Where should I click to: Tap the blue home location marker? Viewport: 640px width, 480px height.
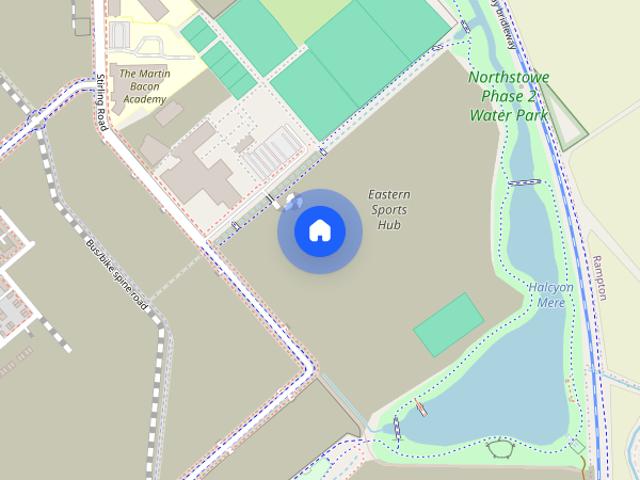point(319,231)
